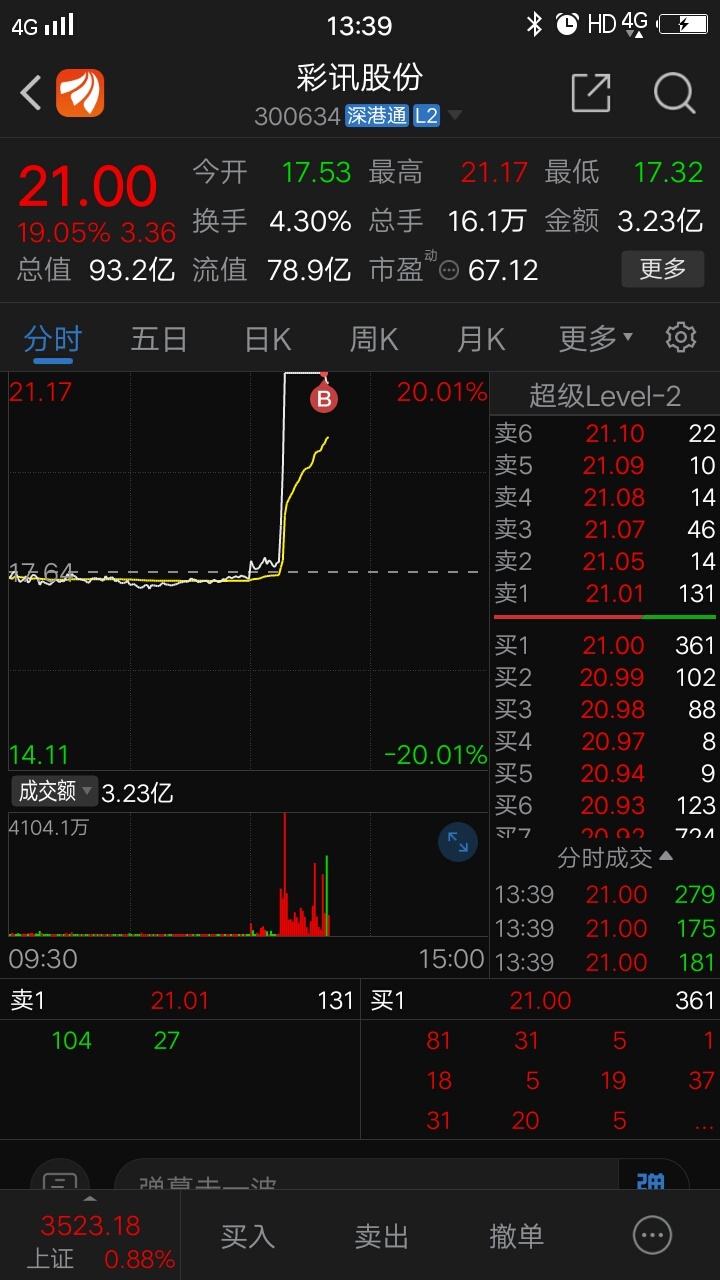Screen dimensions: 720x1280
Task: Open chart settings gear icon
Action: pos(681,337)
